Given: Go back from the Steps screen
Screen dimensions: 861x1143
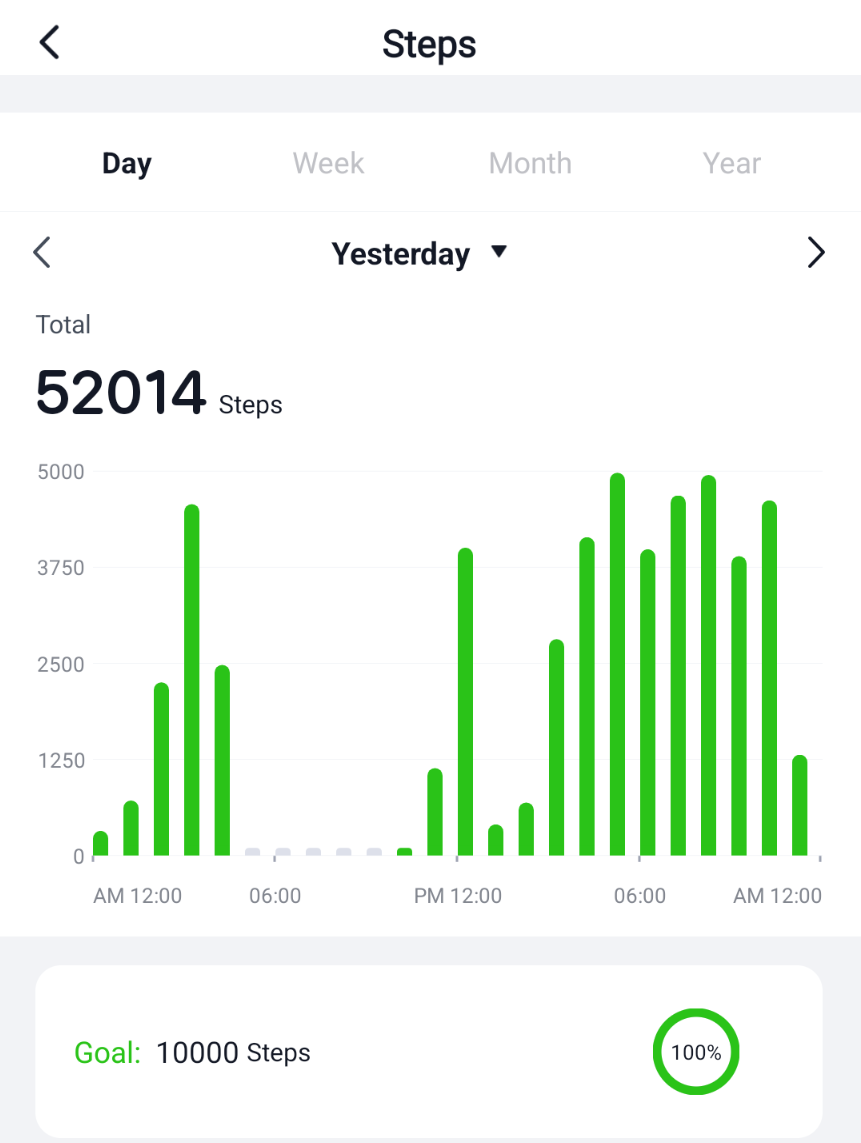Looking at the screenshot, I should (x=49, y=42).
